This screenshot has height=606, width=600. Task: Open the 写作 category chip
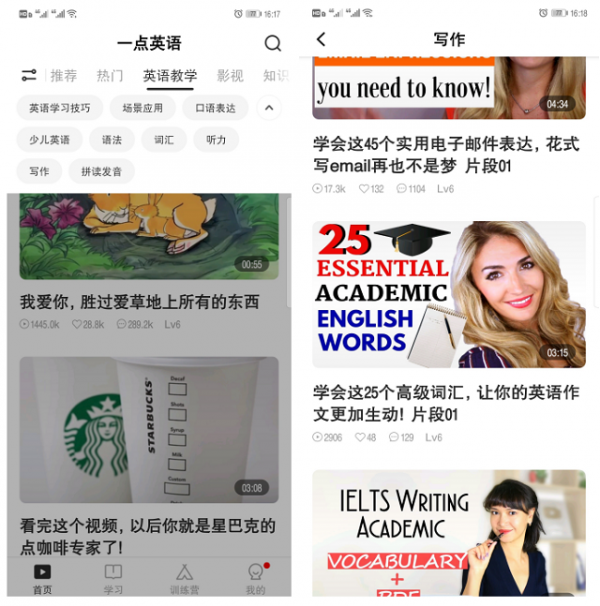coord(39,171)
